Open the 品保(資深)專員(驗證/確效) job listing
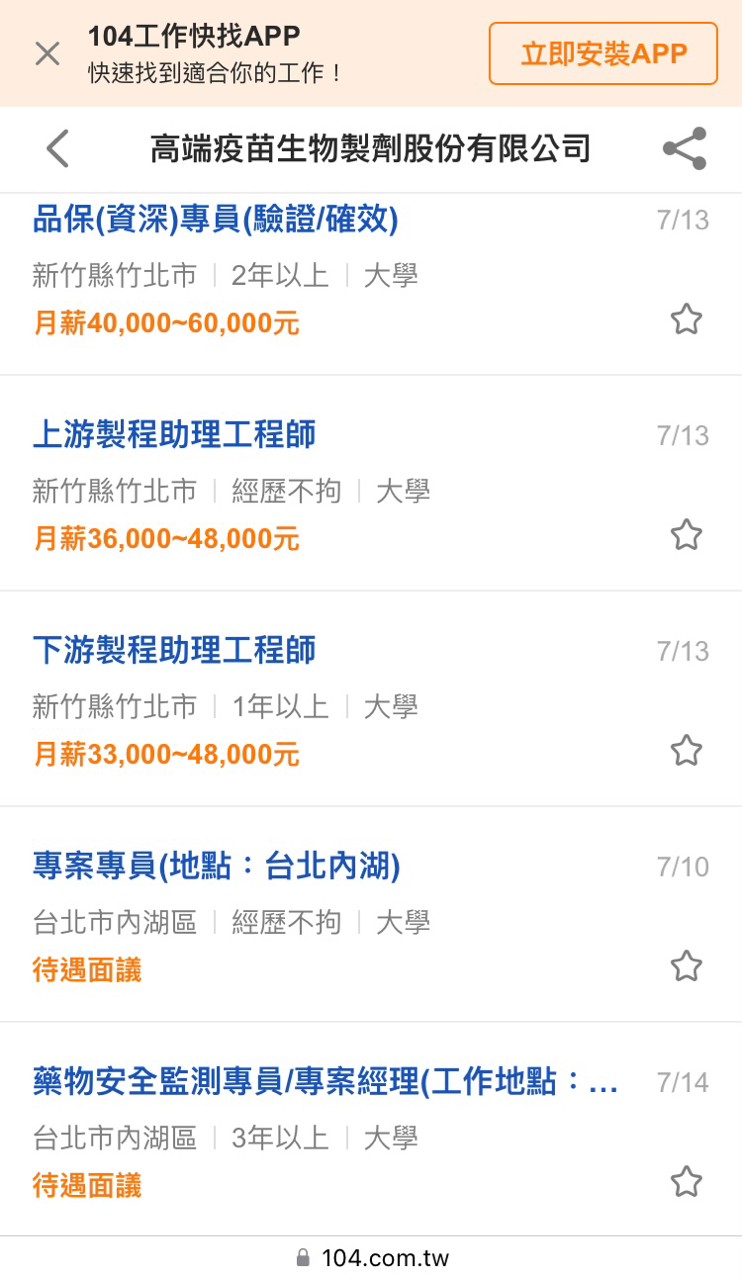This screenshot has height=1280, width=742. tap(216, 219)
